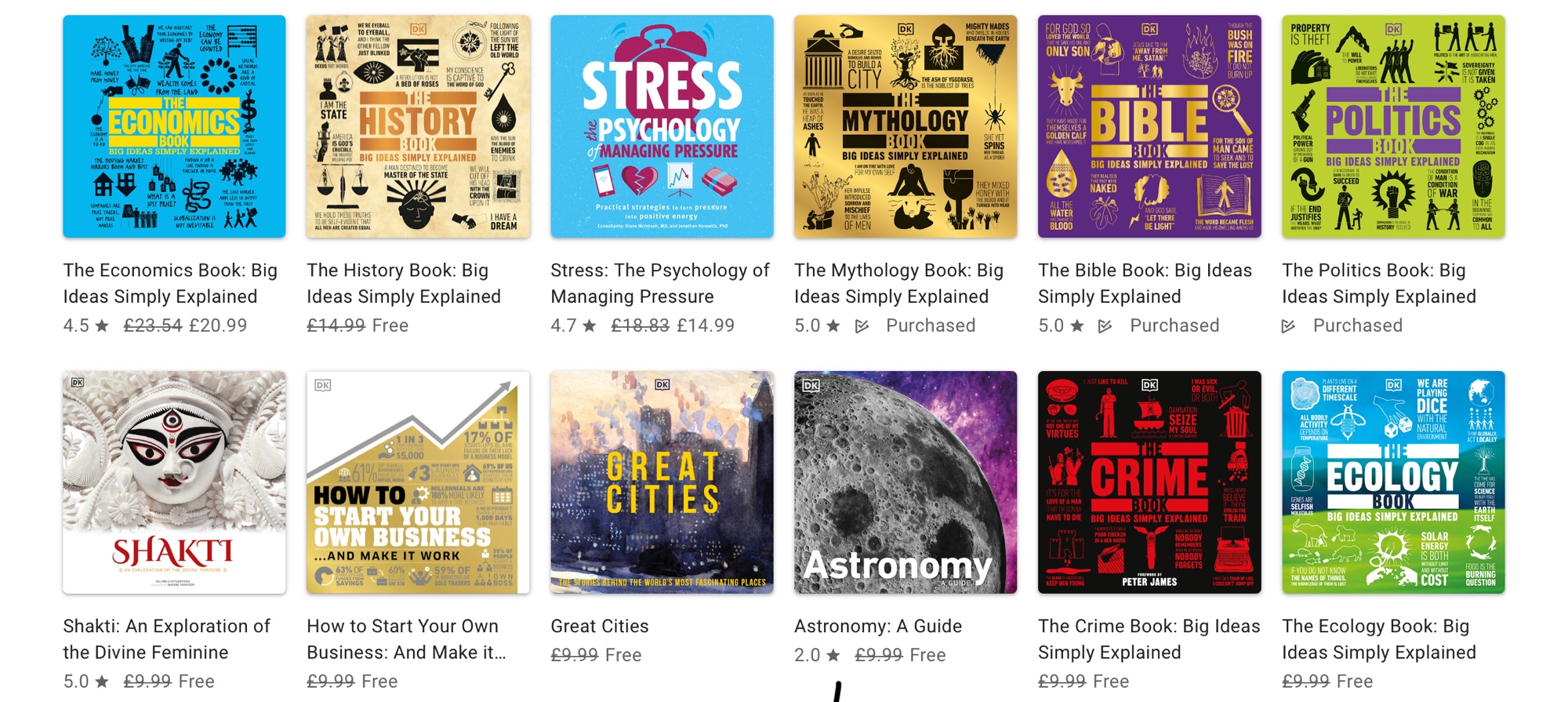Open Shakti: An Exploration of the Divine Feminine

click(x=174, y=482)
